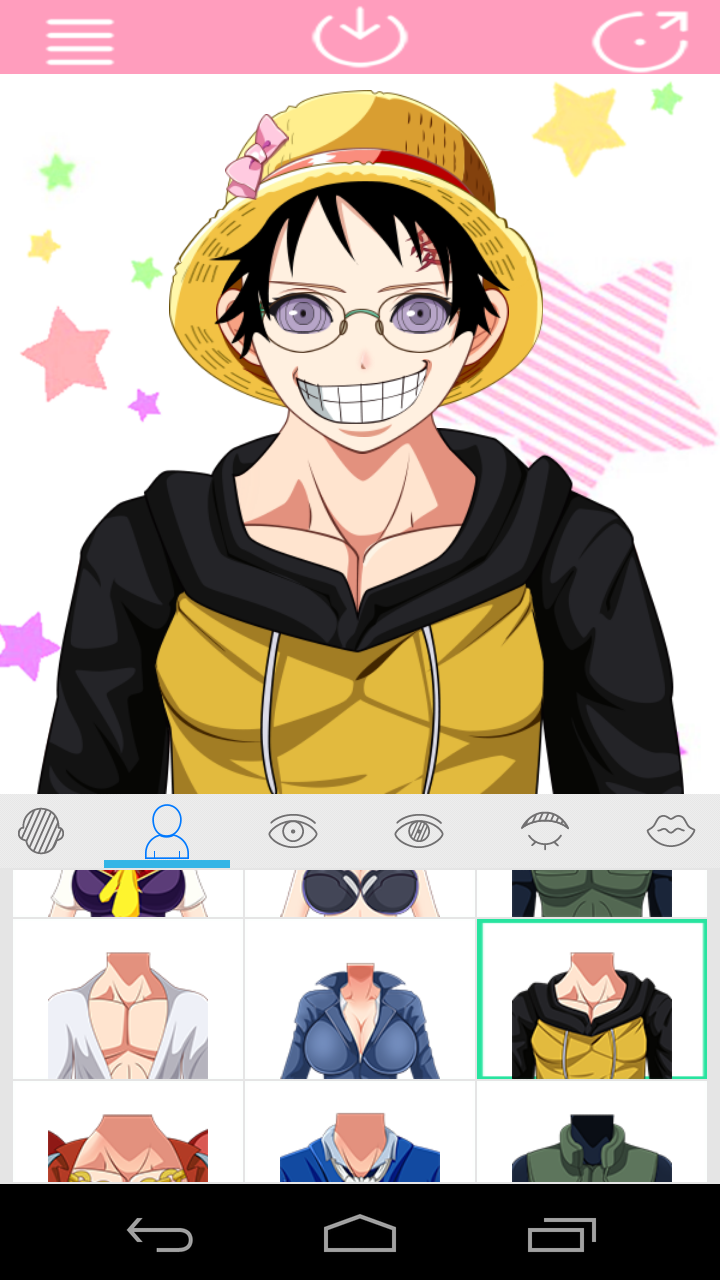This screenshot has height=1280, width=720.
Task: Open the eye pupil style tab
Action: [419, 831]
